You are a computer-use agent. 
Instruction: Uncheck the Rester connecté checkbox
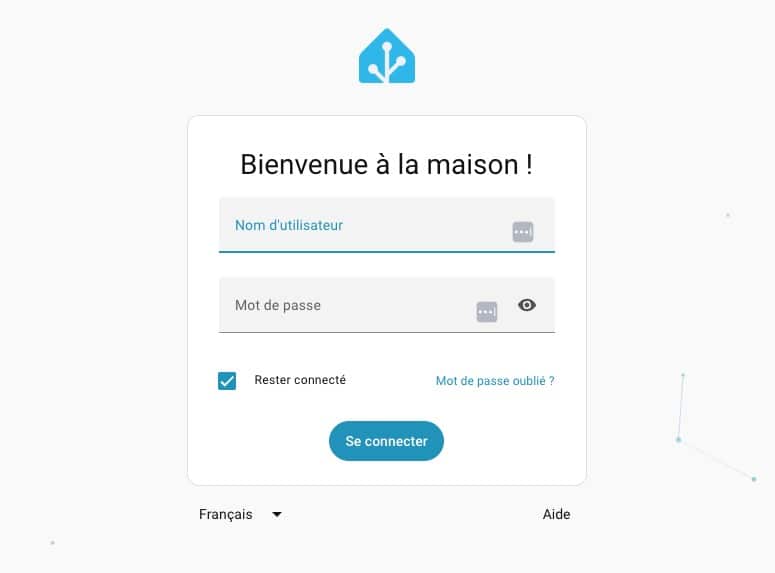click(x=227, y=381)
